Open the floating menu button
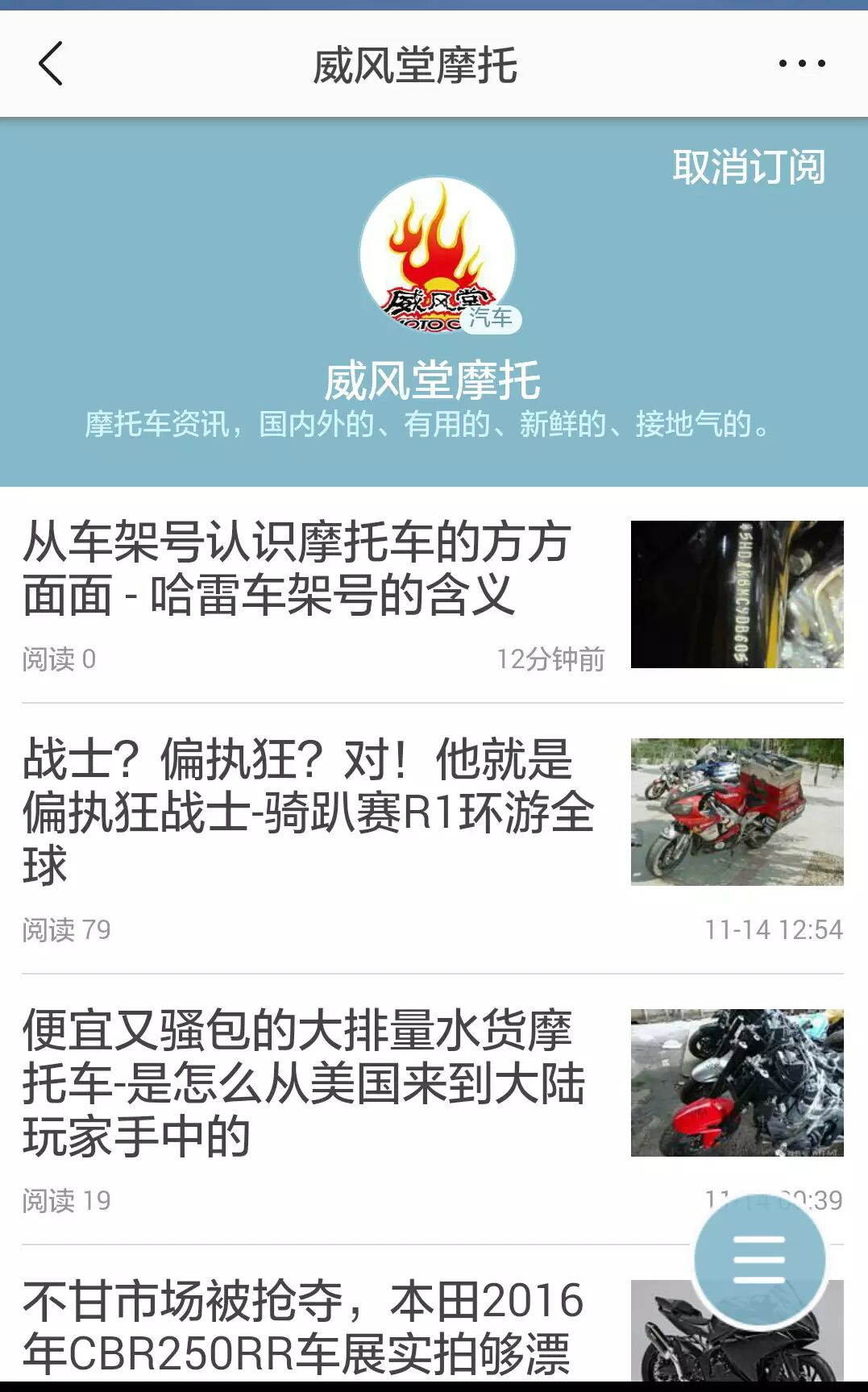Viewport: 868px width, 1392px height. click(x=759, y=1259)
